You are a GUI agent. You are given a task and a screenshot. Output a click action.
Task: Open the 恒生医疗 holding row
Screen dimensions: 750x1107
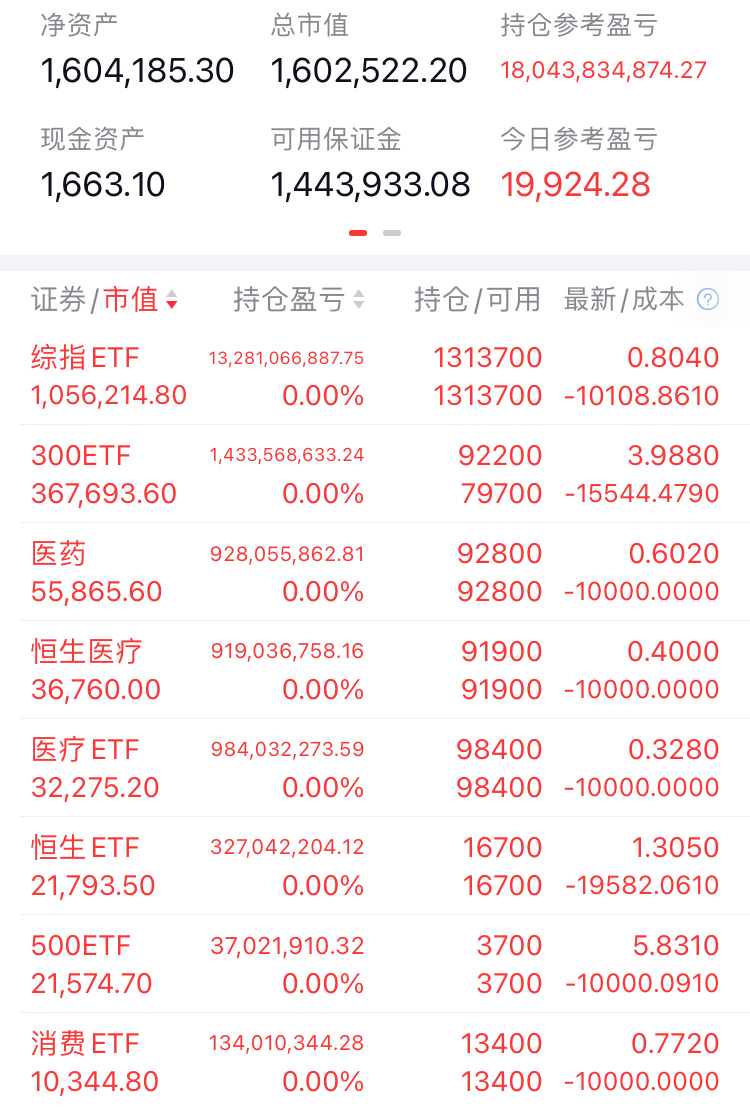pos(87,652)
